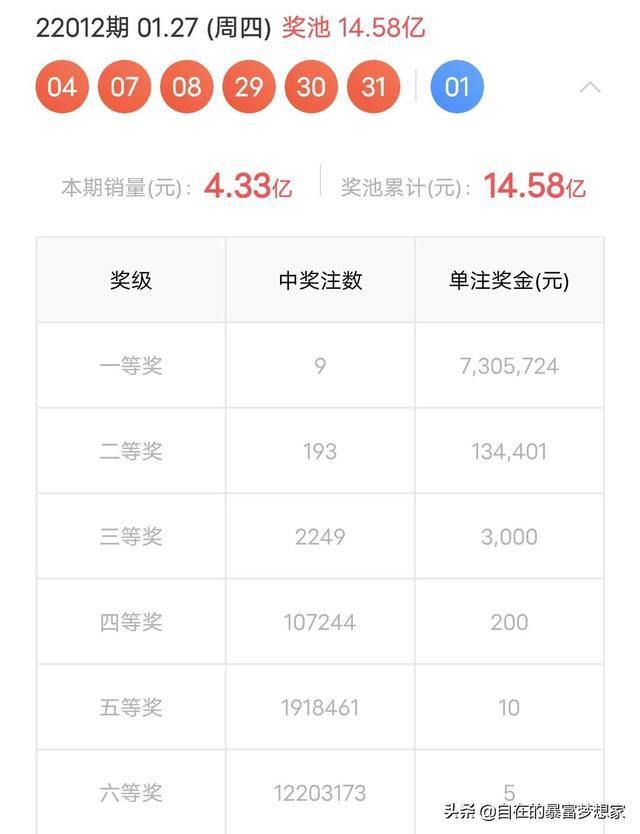Collapse the 22012 draw details chevron
Viewport: 640px width, 834px height.
[x=590, y=87]
